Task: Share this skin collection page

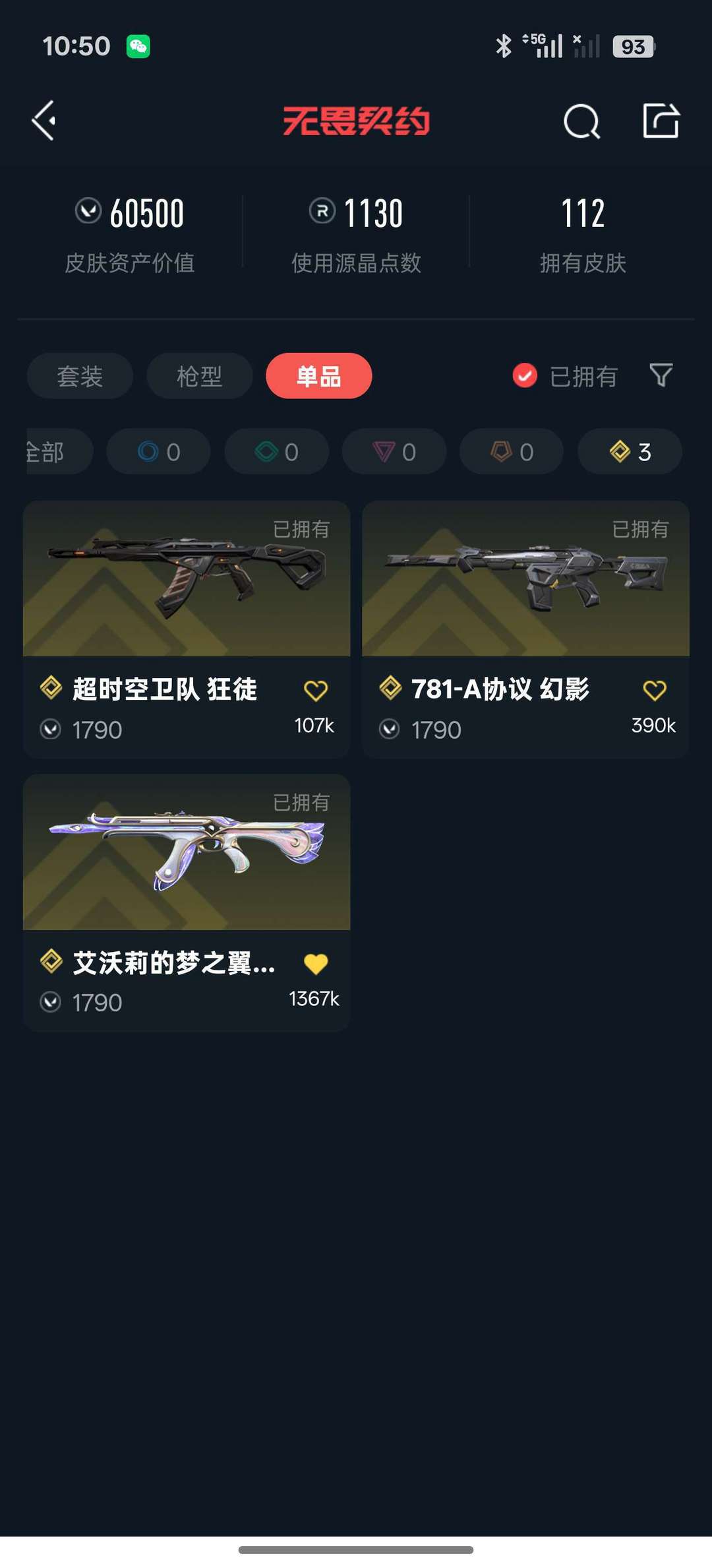Action: [661, 121]
